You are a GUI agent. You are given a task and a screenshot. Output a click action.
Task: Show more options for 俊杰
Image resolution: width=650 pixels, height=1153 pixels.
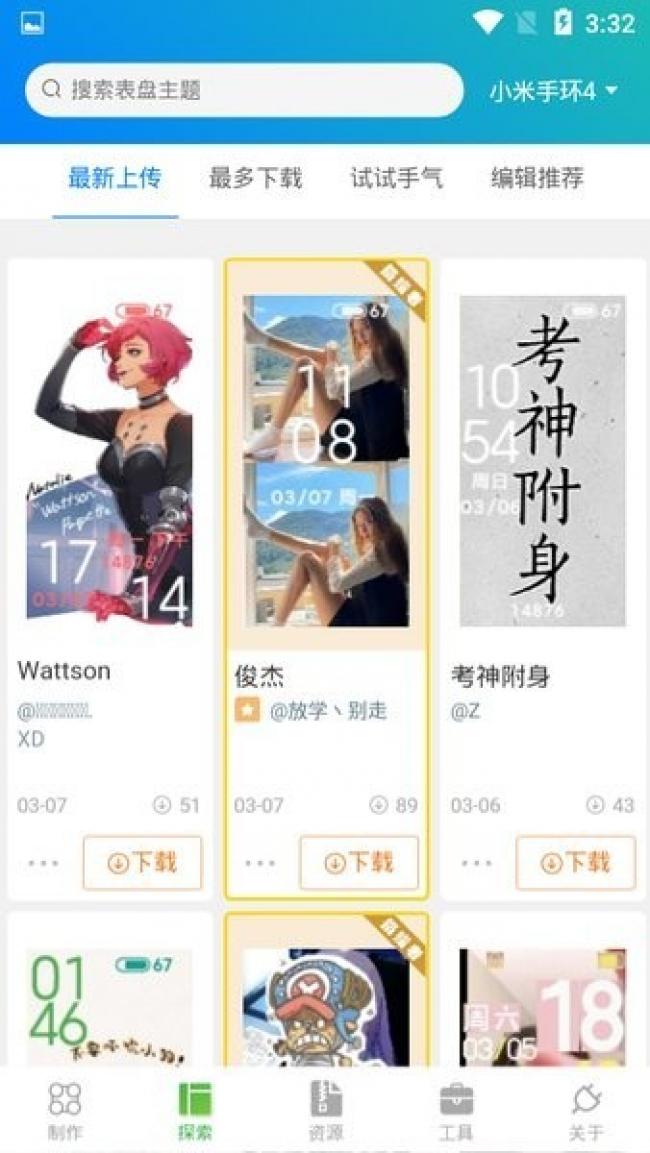coord(260,863)
